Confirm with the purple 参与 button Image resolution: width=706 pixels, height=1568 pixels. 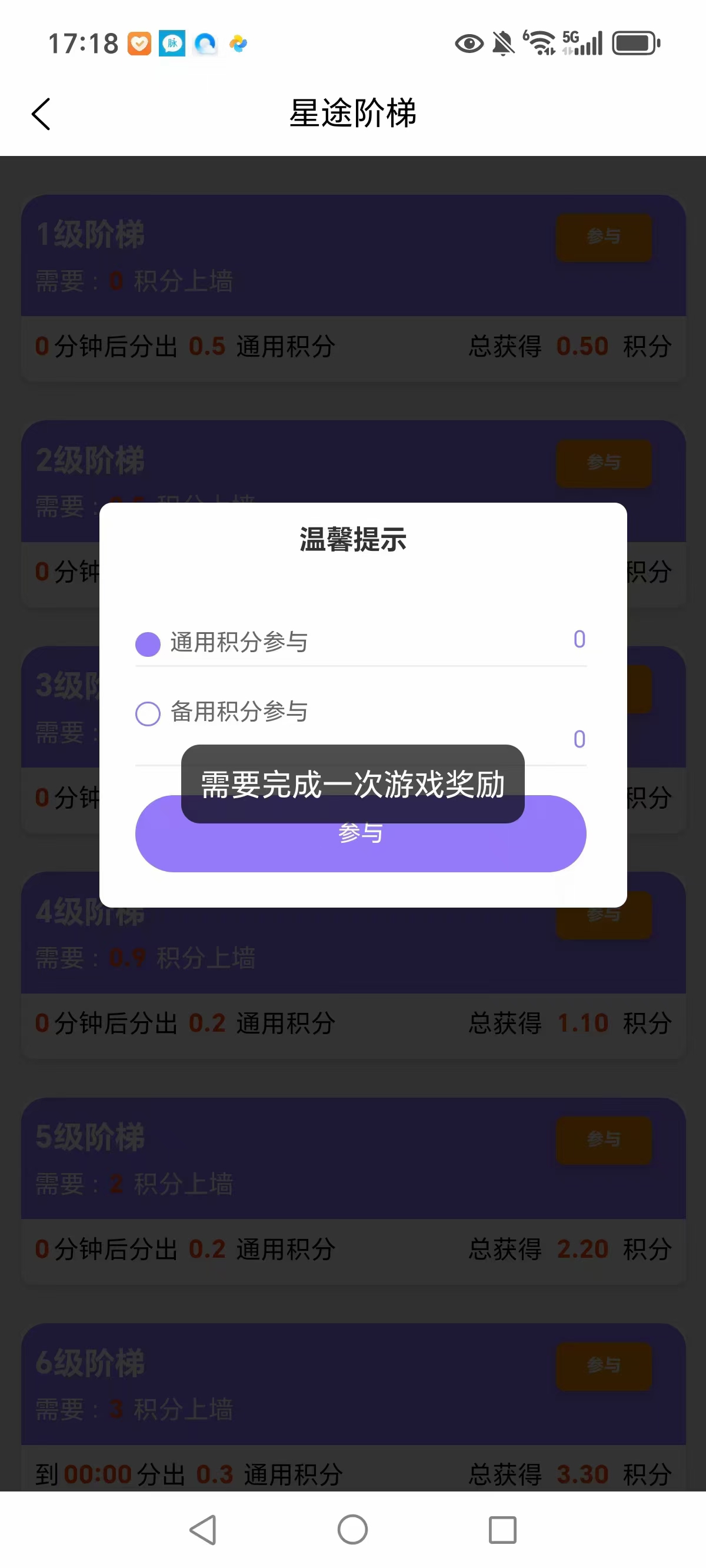[360, 833]
